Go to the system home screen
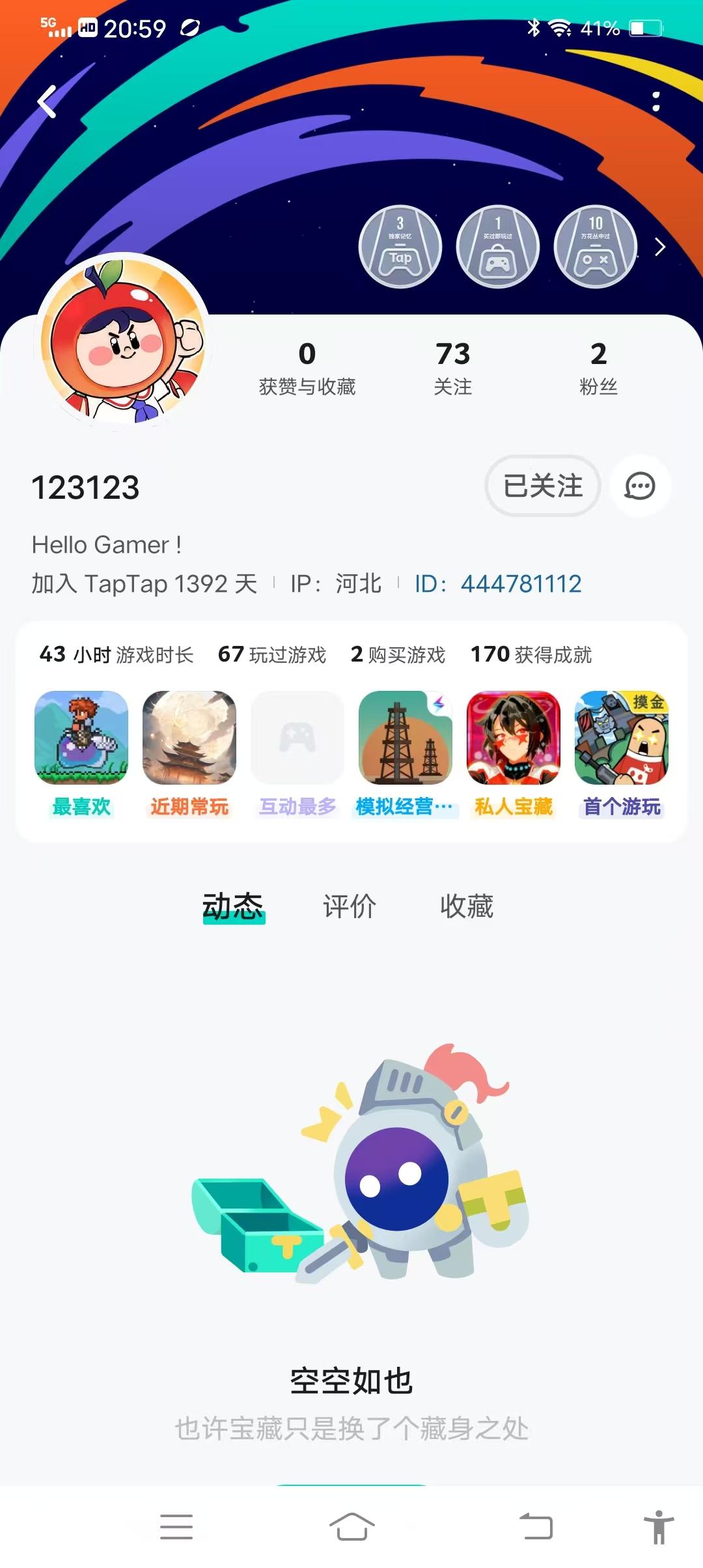The width and height of the screenshot is (703, 1568). click(351, 1526)
